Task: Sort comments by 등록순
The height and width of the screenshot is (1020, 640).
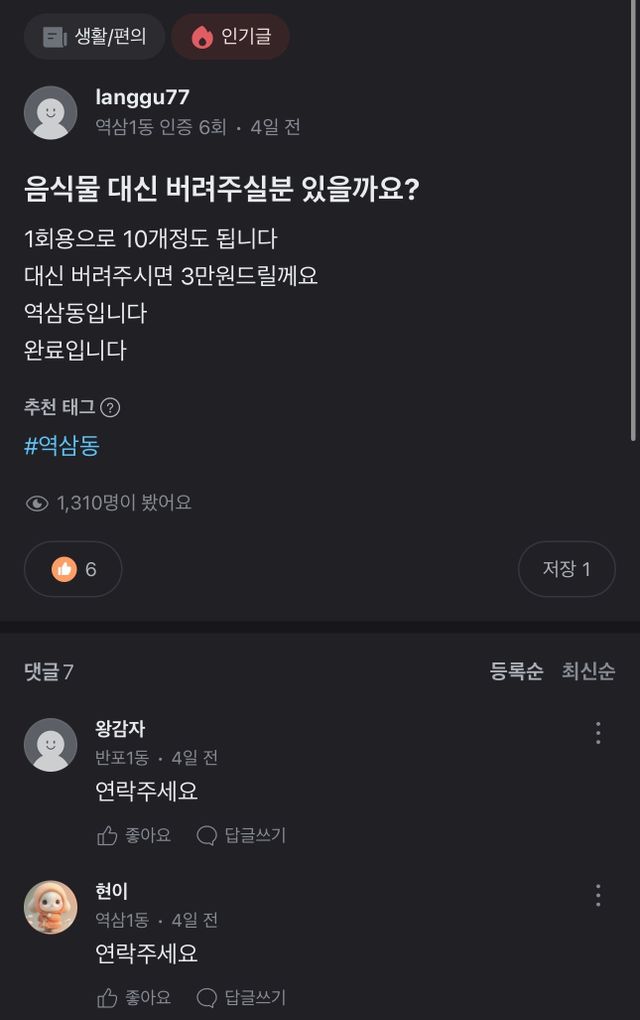Action: click(x=516, y=672)
